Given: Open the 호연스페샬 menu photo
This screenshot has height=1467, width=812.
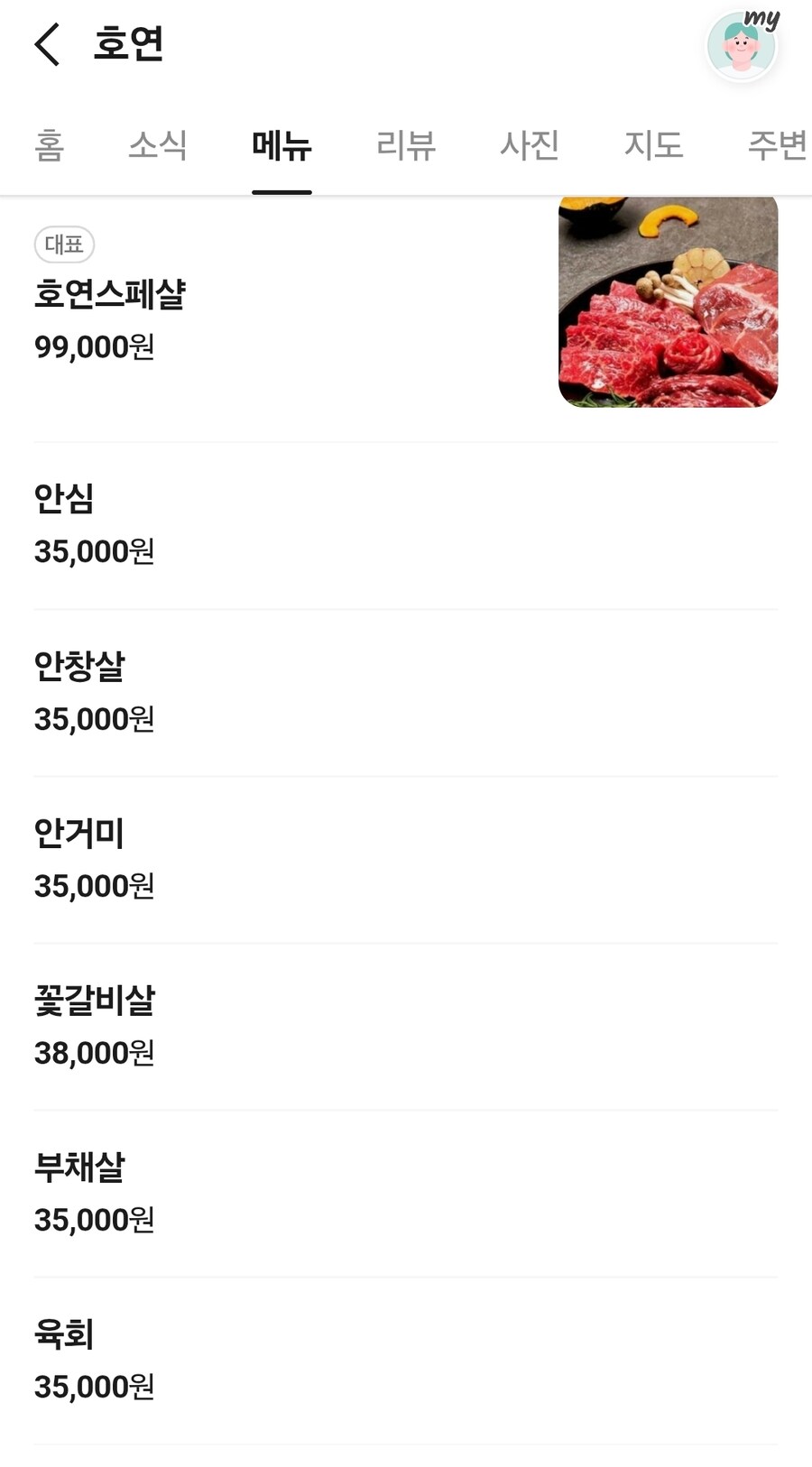Looking at the screenshot, I should tap(668, 301).
